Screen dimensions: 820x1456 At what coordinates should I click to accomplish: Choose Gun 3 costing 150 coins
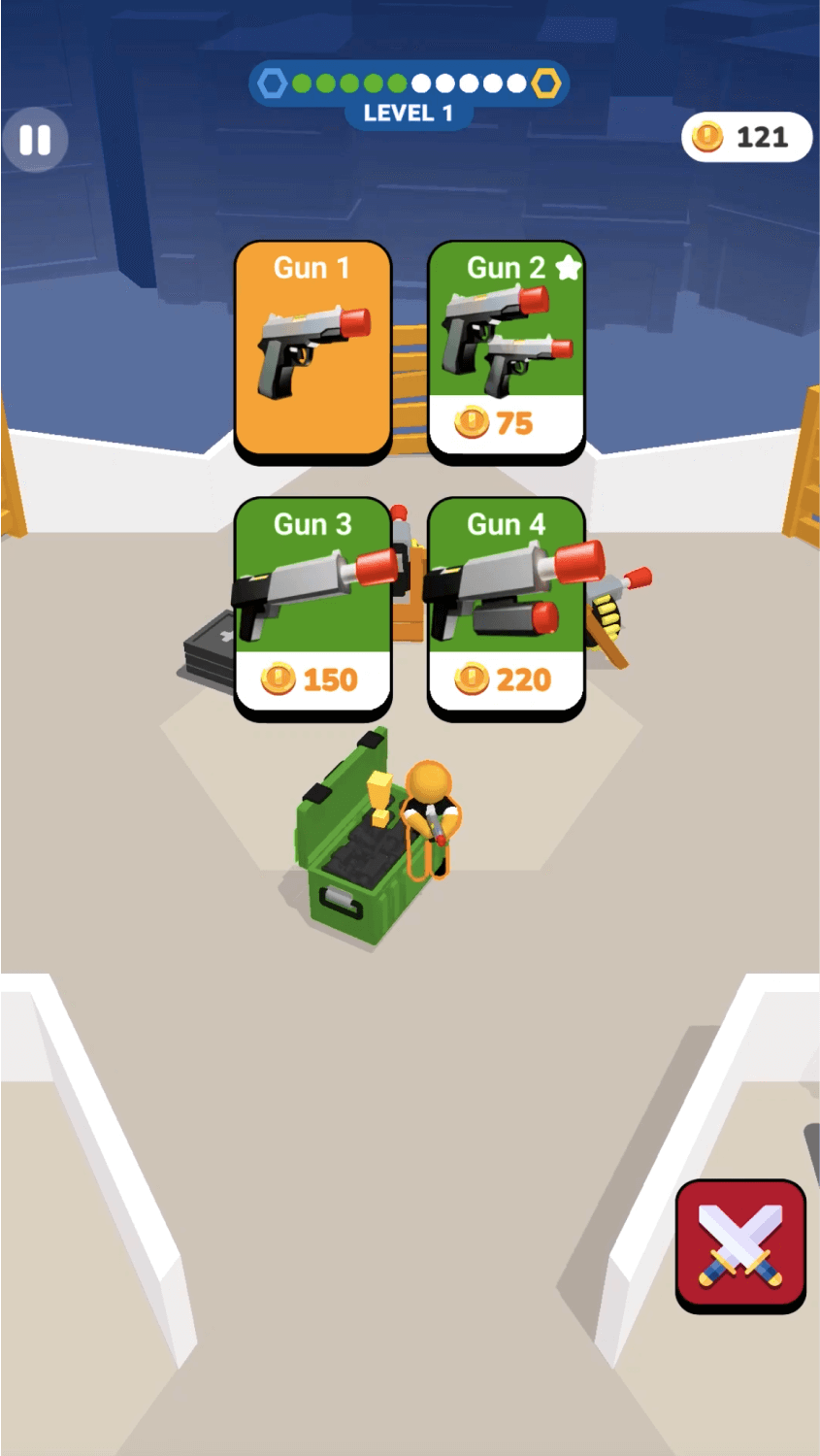312,609
